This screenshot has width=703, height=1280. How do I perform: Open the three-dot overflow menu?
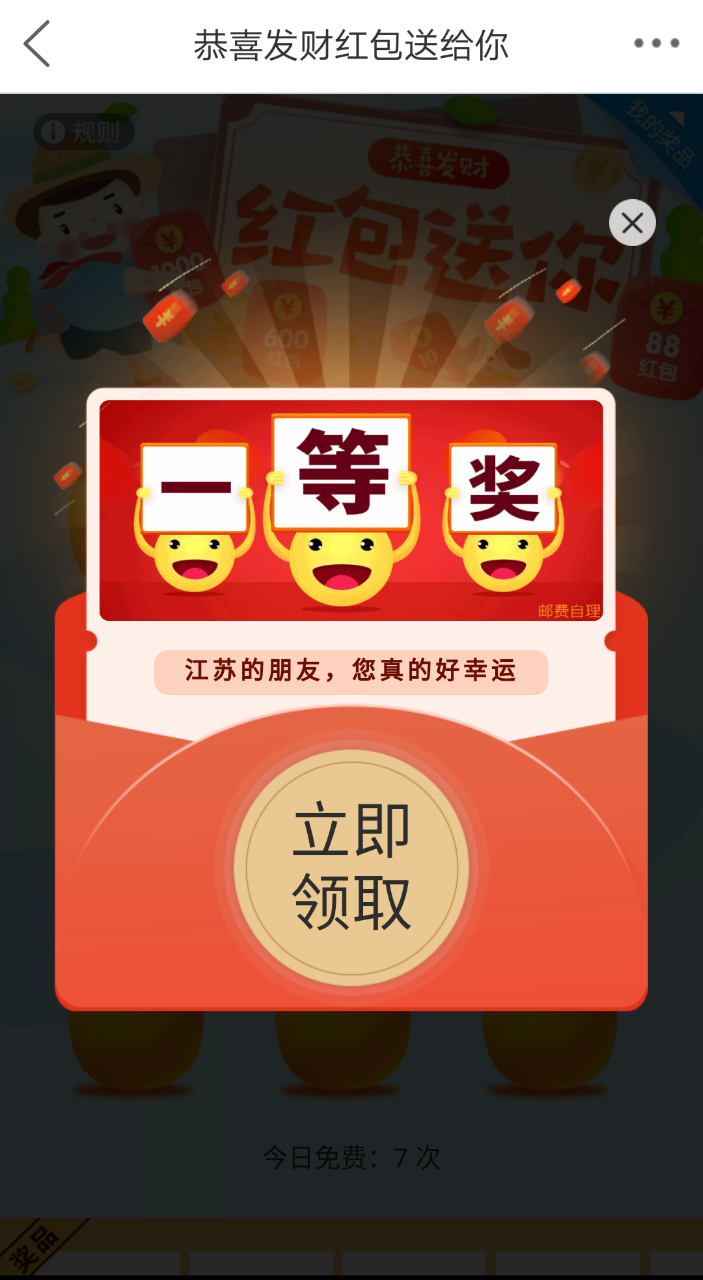pos(656,44)
